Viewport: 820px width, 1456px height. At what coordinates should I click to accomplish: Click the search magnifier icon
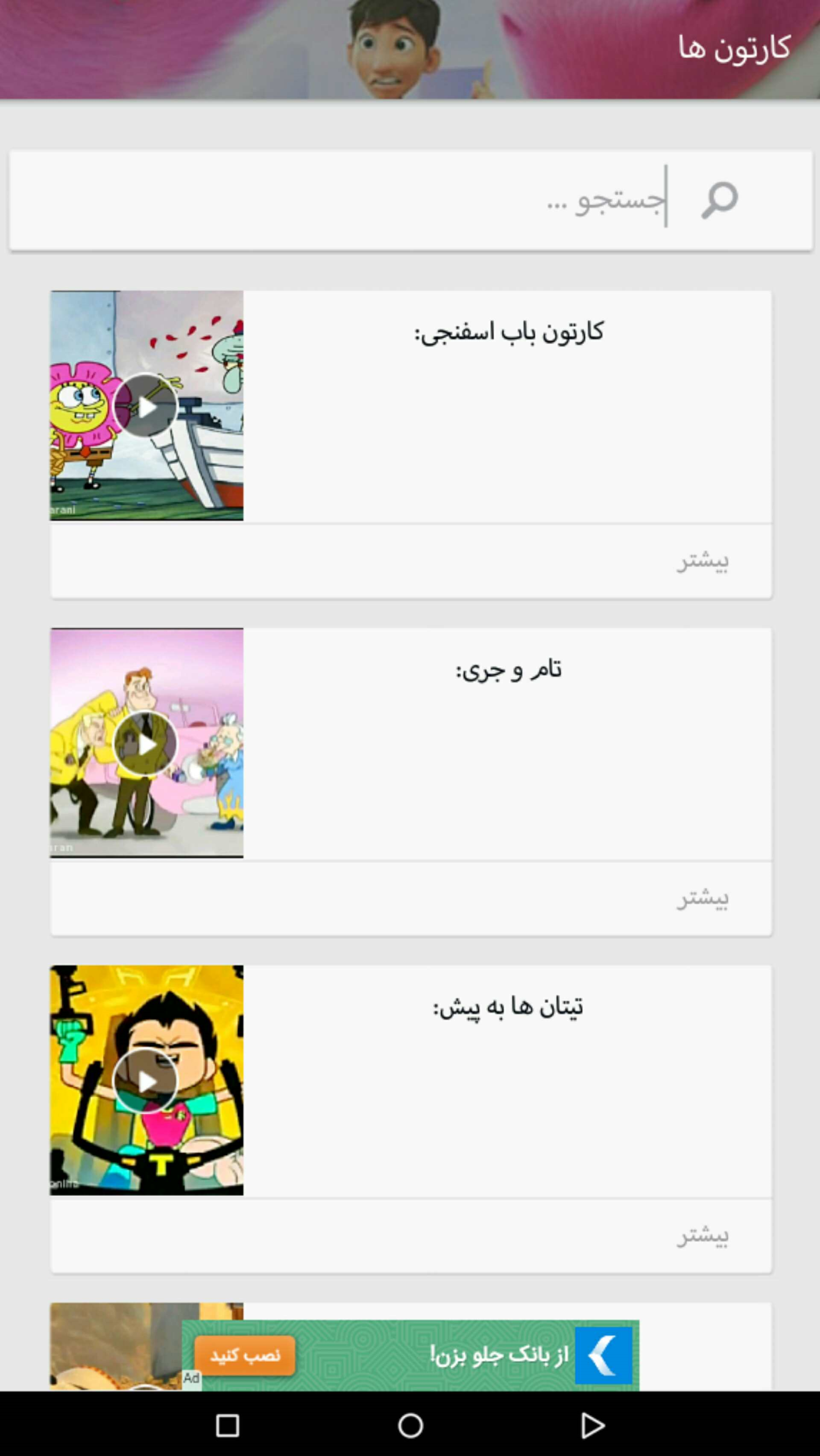(717, 199)
